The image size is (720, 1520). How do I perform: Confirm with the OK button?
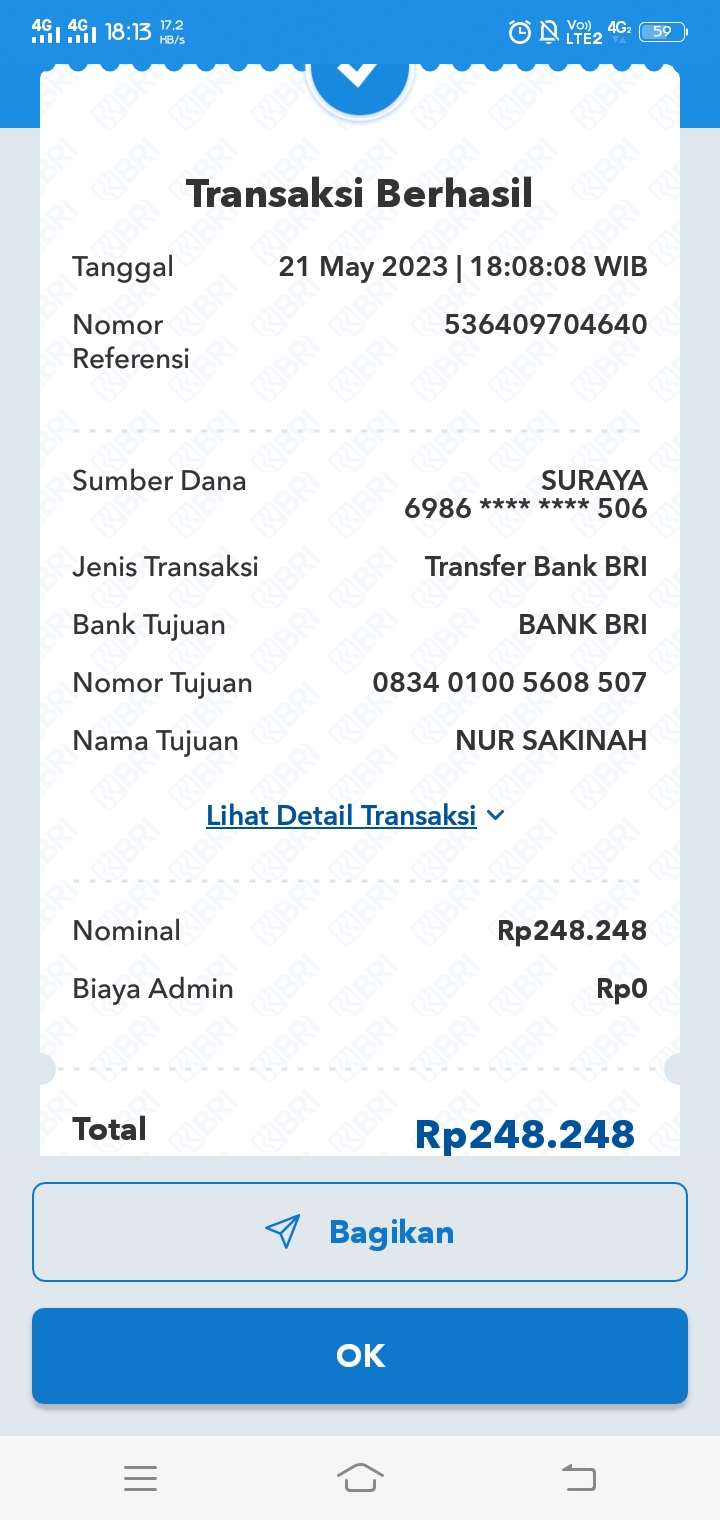click(360, 1355)
